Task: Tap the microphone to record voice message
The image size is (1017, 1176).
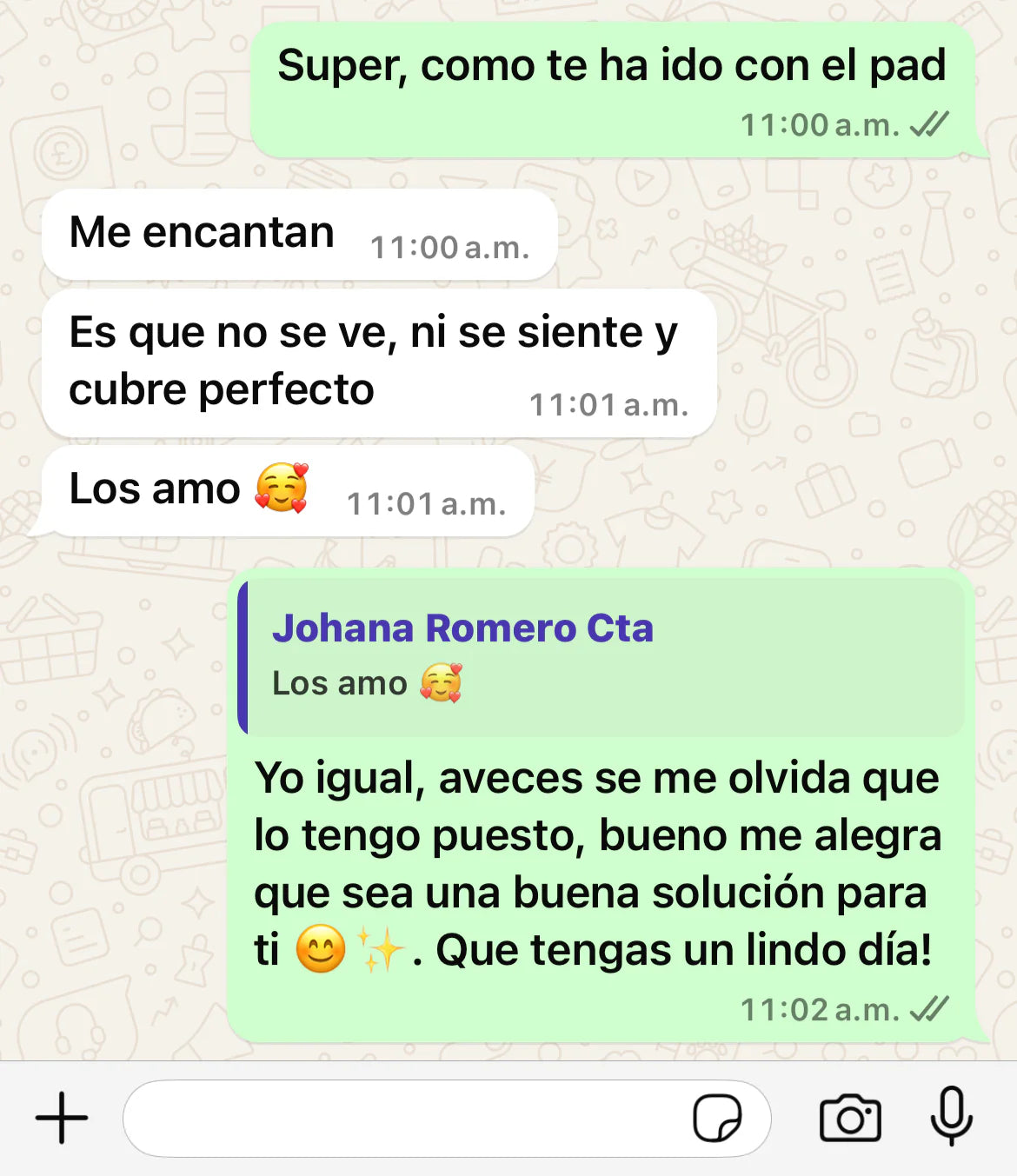Action: click(952, 1117)
